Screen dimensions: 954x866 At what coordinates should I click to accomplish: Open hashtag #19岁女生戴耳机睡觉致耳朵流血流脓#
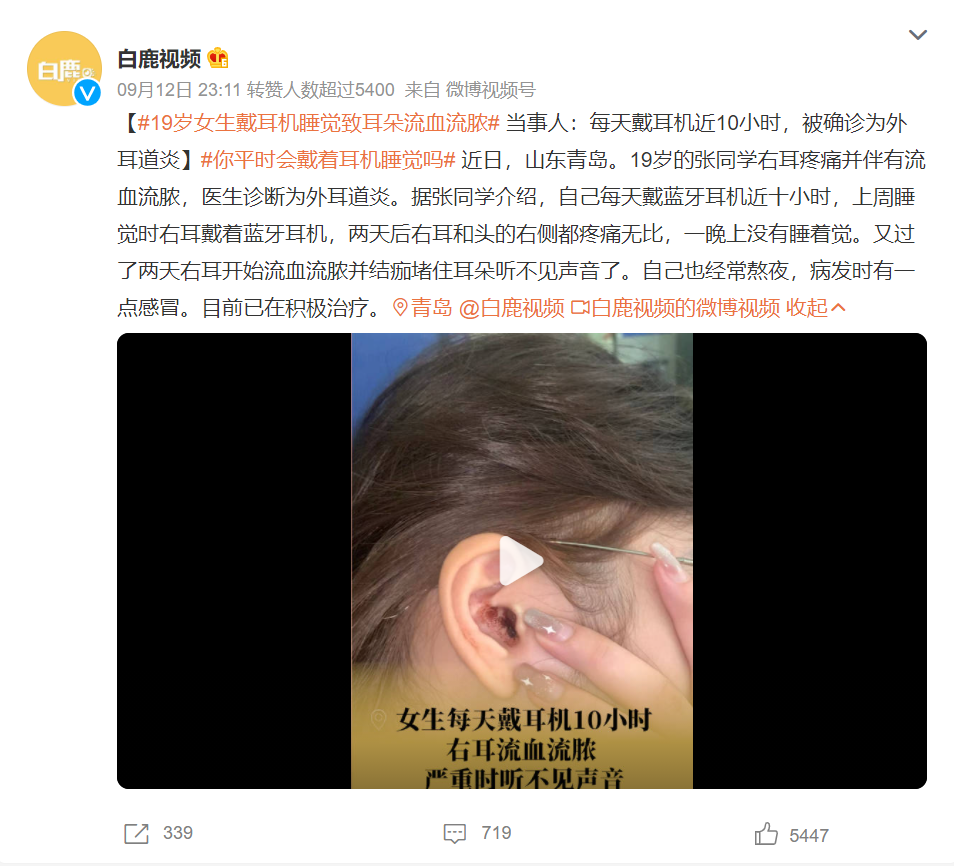tap(317, 124)
